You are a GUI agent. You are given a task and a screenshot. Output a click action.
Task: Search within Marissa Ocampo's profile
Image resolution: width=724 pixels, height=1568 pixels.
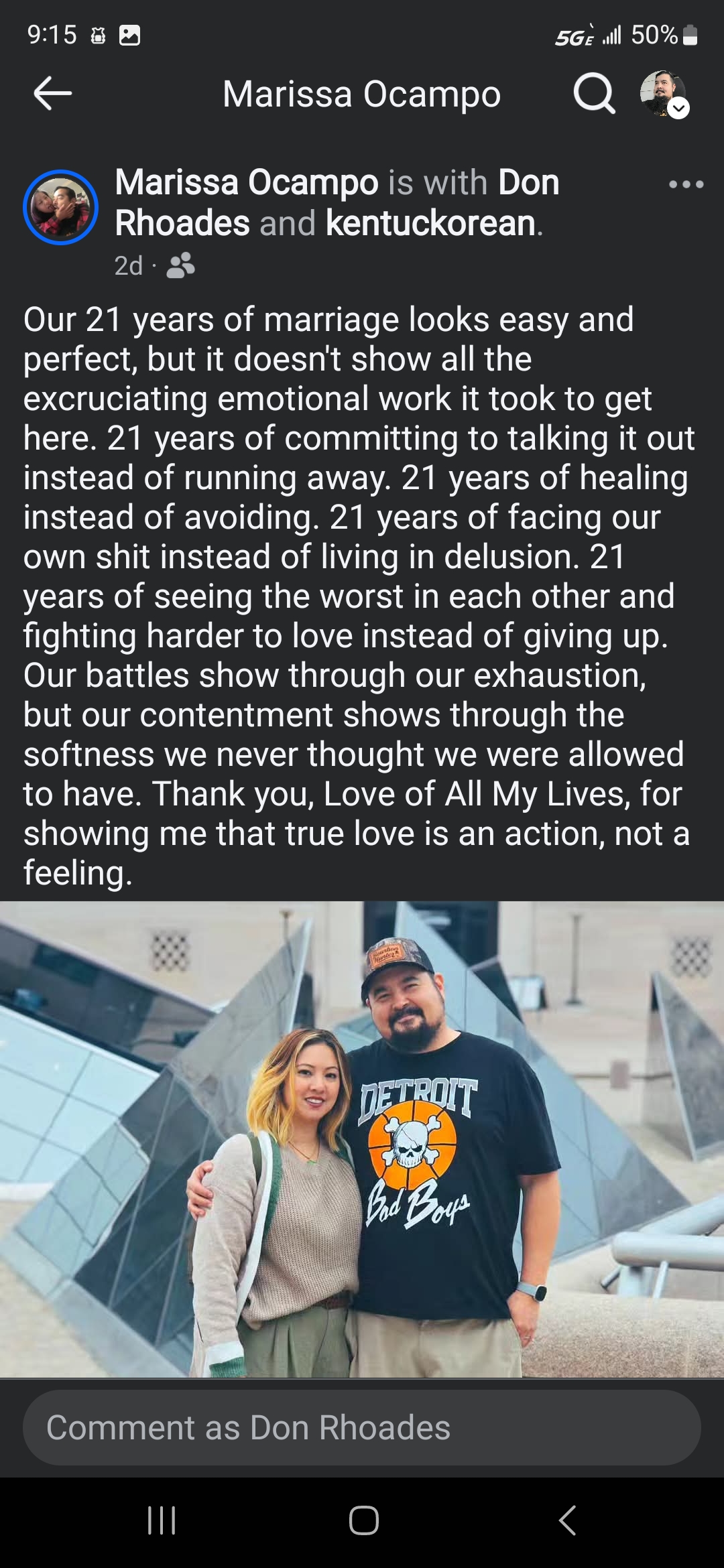[594, 93]
